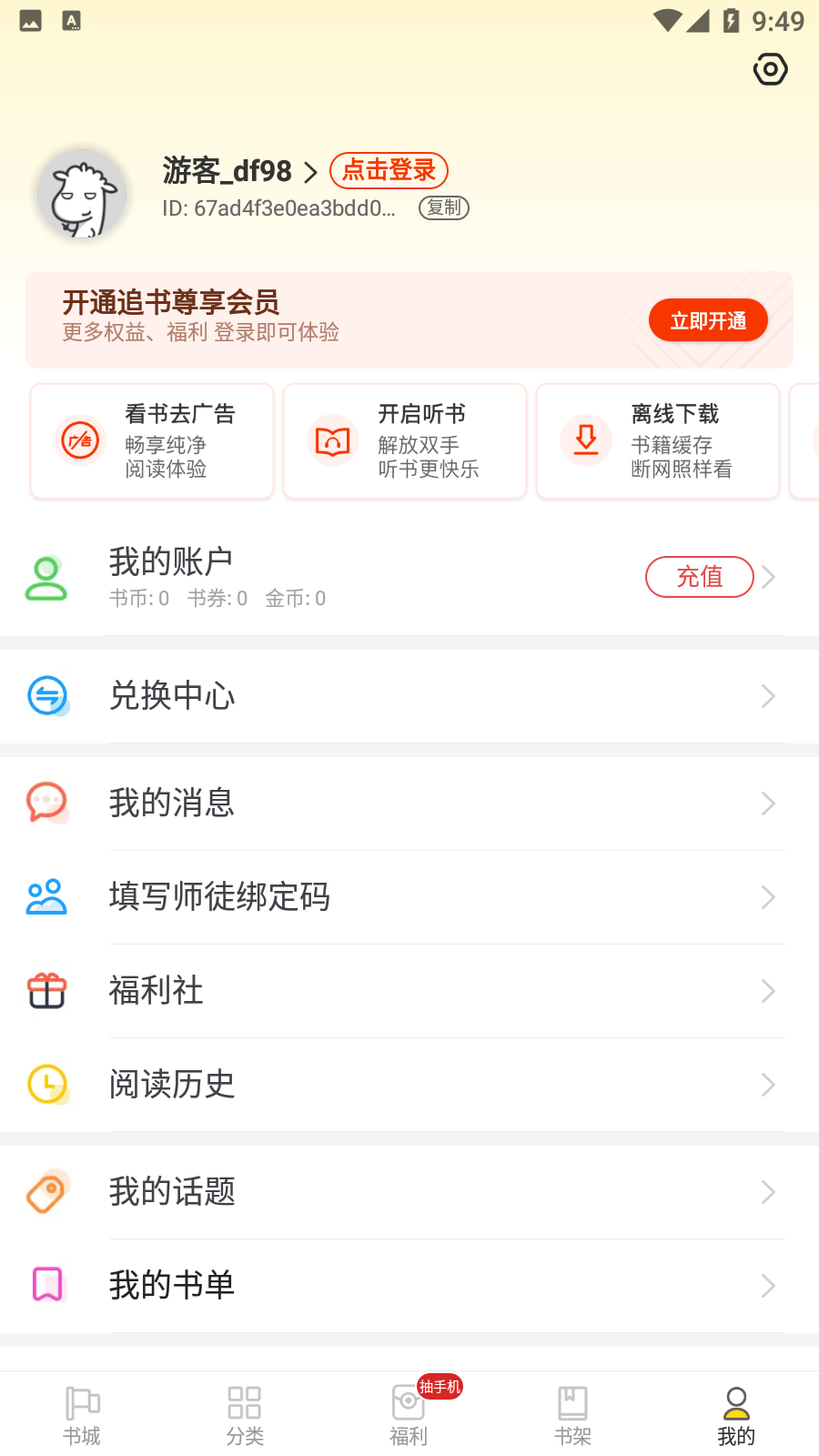Image resolution: width=819 pixels, height=1456 pixels.
Task: Go to the 福利 tab
Action: pos(409,1416)
